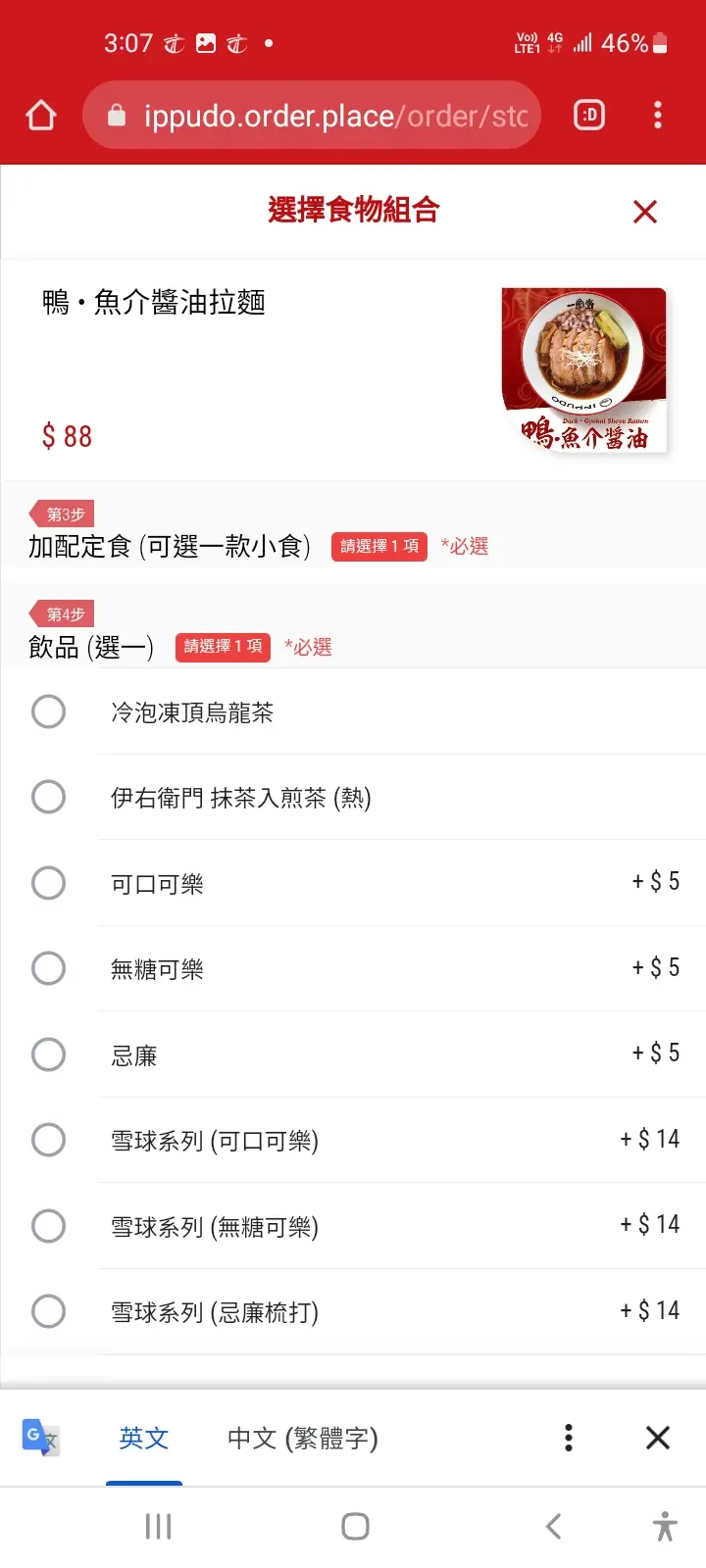
Task: Switch translation to 中文 (繁體字)
Action: coord(302,1438)
